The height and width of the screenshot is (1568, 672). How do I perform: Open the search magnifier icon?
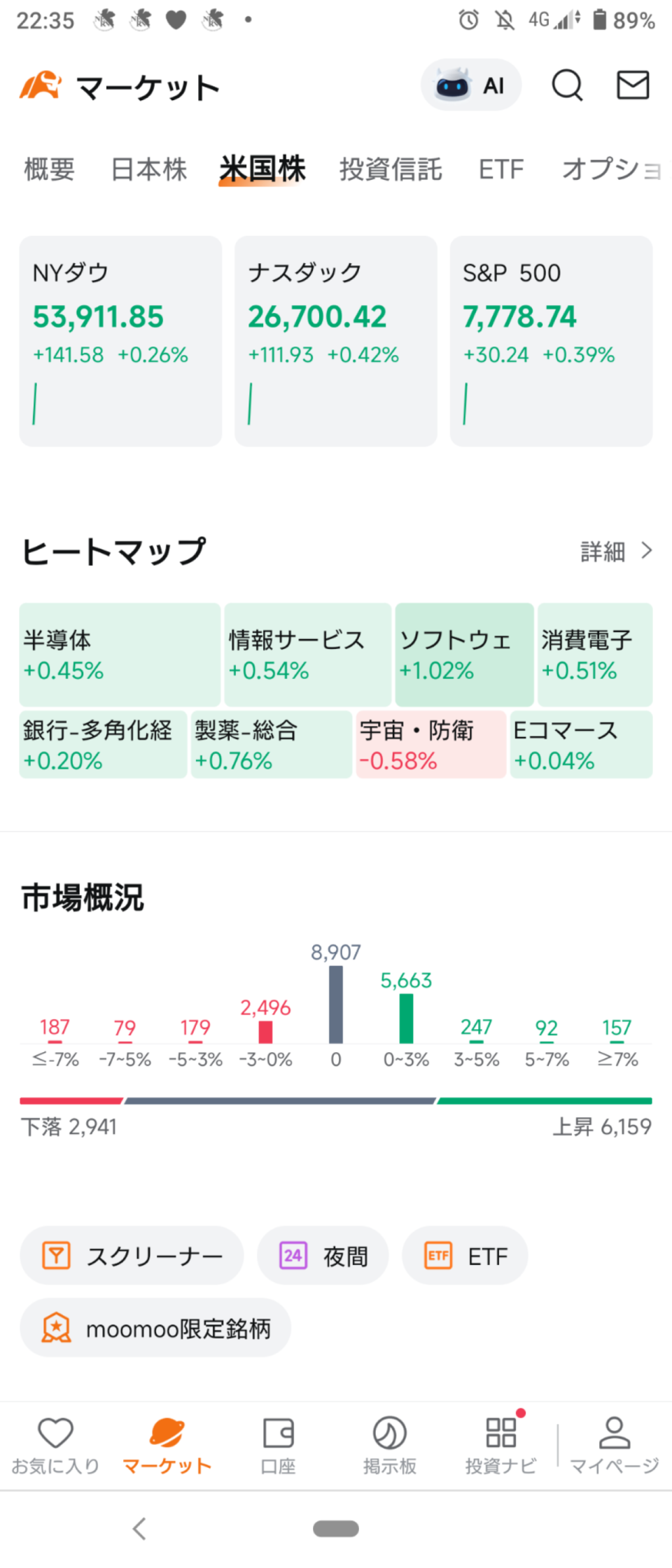(567, 85)
